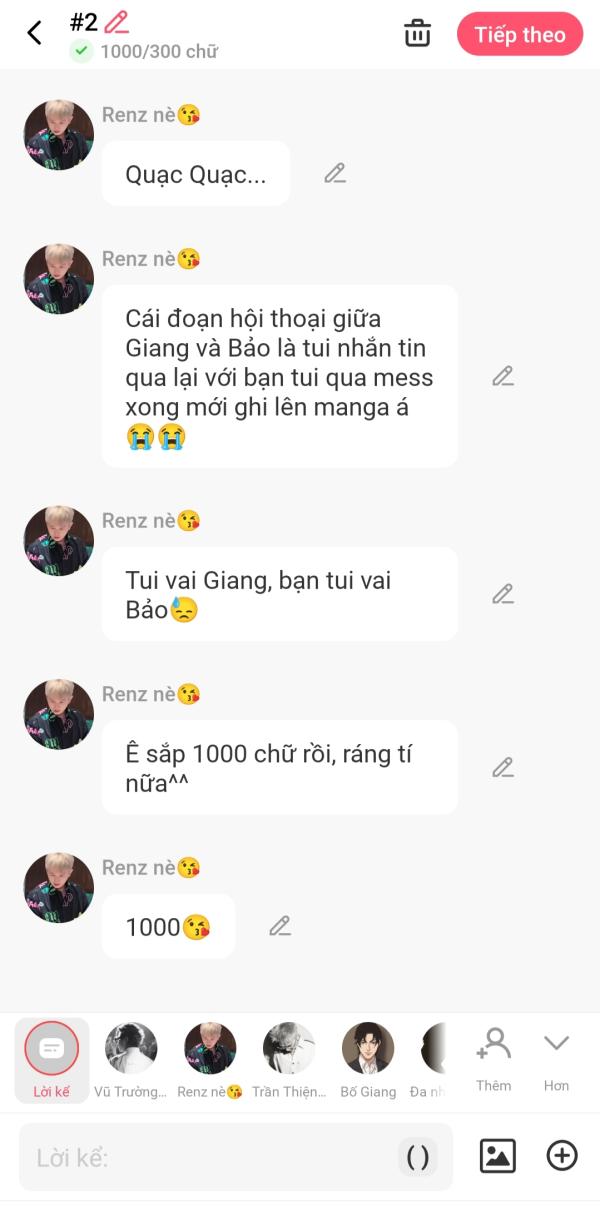Viewport: 600px width, 1206px height.
Task: Edit the message about Giang và Bảo conversation
Action: point(503,376)
